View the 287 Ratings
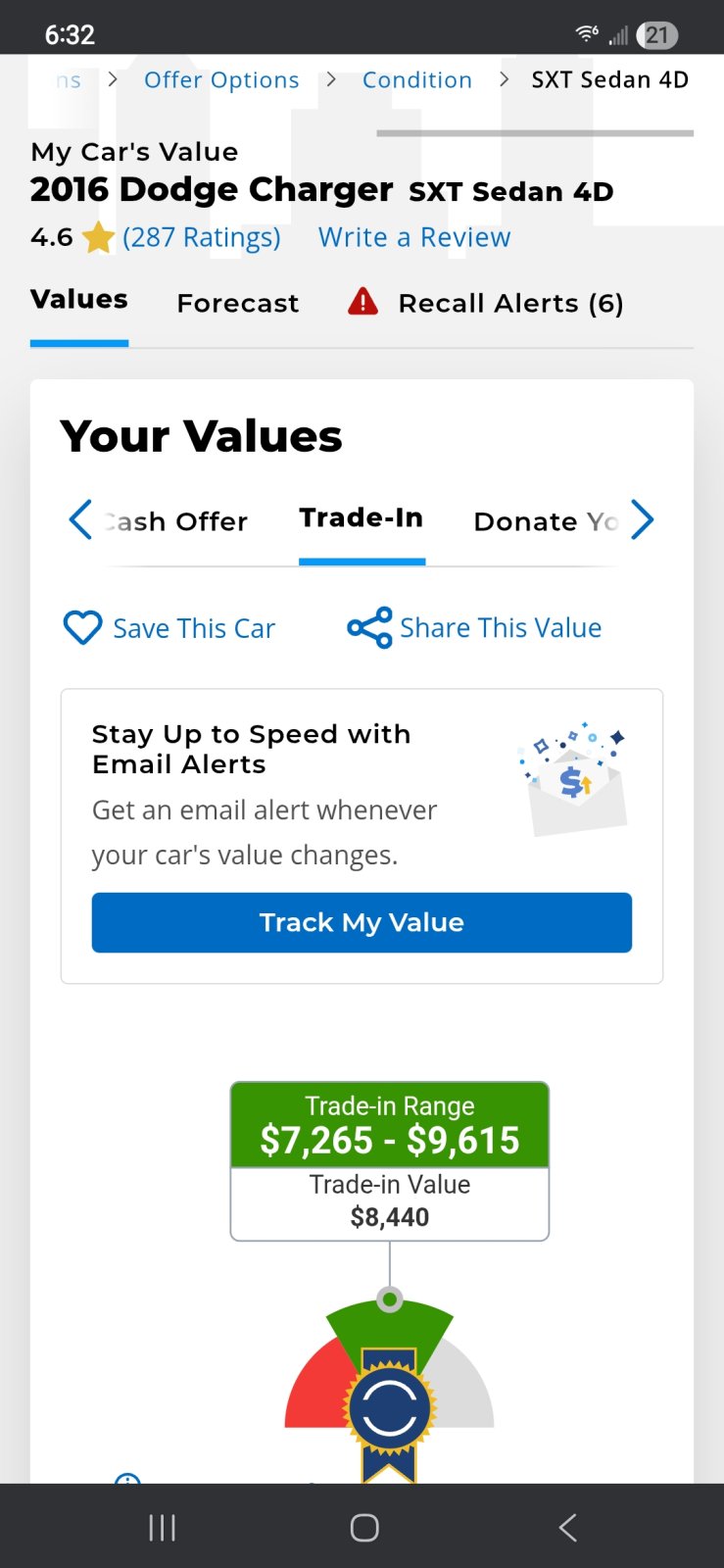Screen dimensions: 724x1568 201,237
